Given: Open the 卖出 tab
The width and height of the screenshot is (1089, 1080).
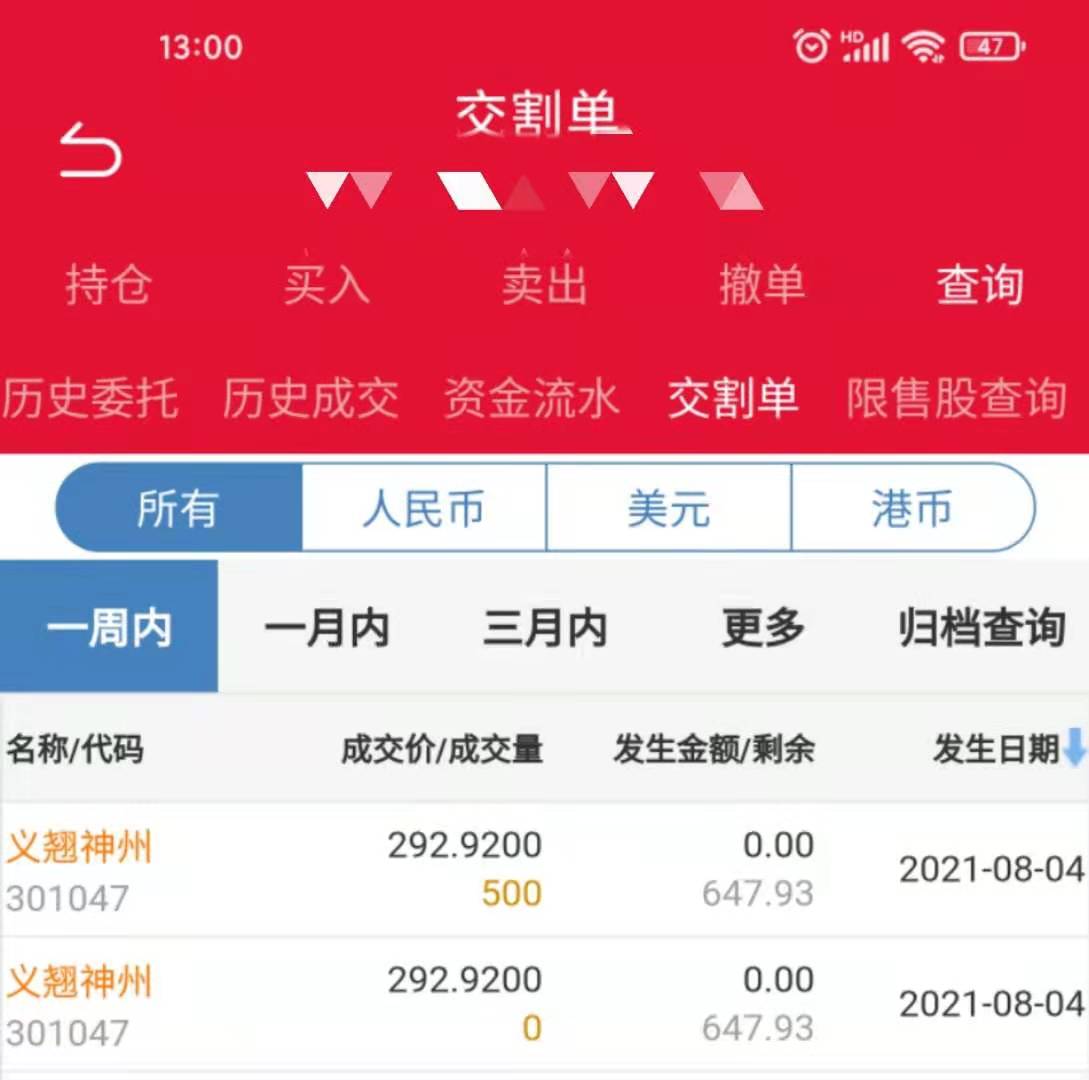Looking at the screenshot, I should [x=544, y=285].
